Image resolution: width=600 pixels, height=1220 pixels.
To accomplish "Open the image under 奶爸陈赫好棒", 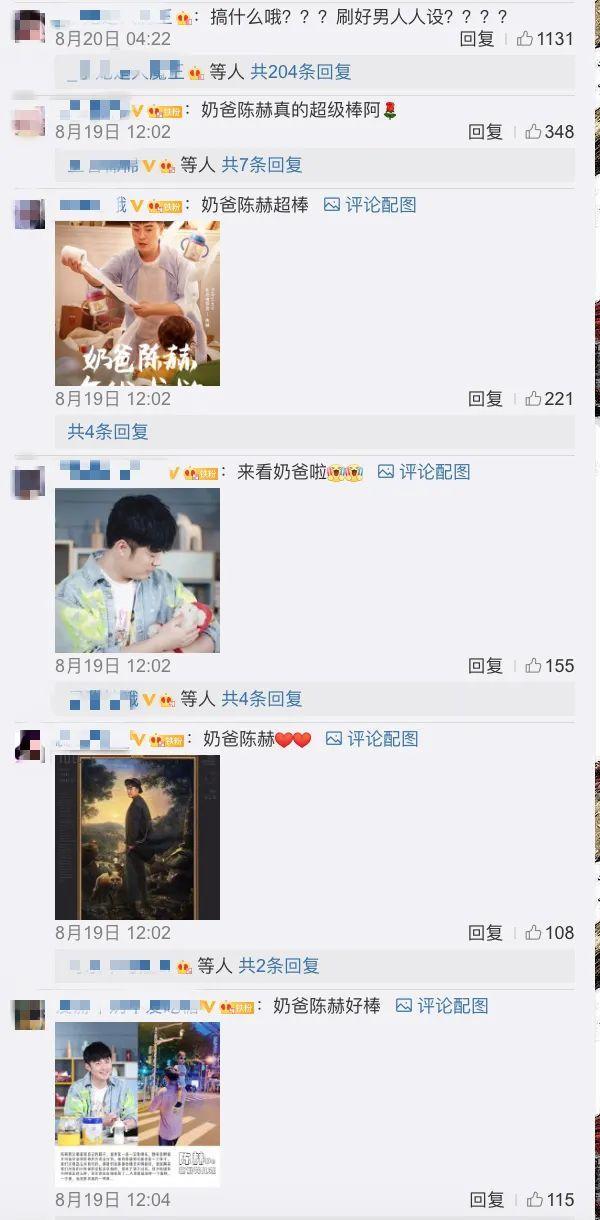I will tap(137, 1105).
